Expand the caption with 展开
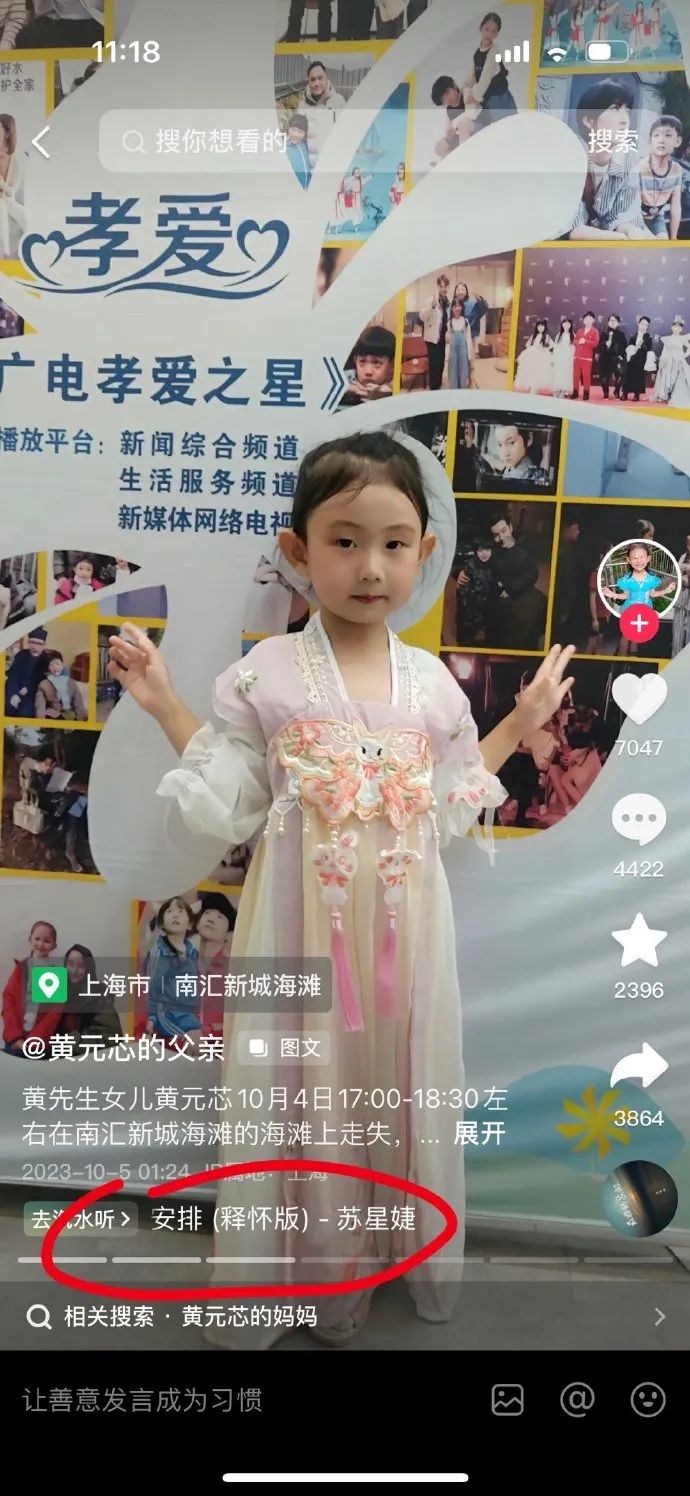This screenshot has width=690, height=1496. tap(479, 1133)
